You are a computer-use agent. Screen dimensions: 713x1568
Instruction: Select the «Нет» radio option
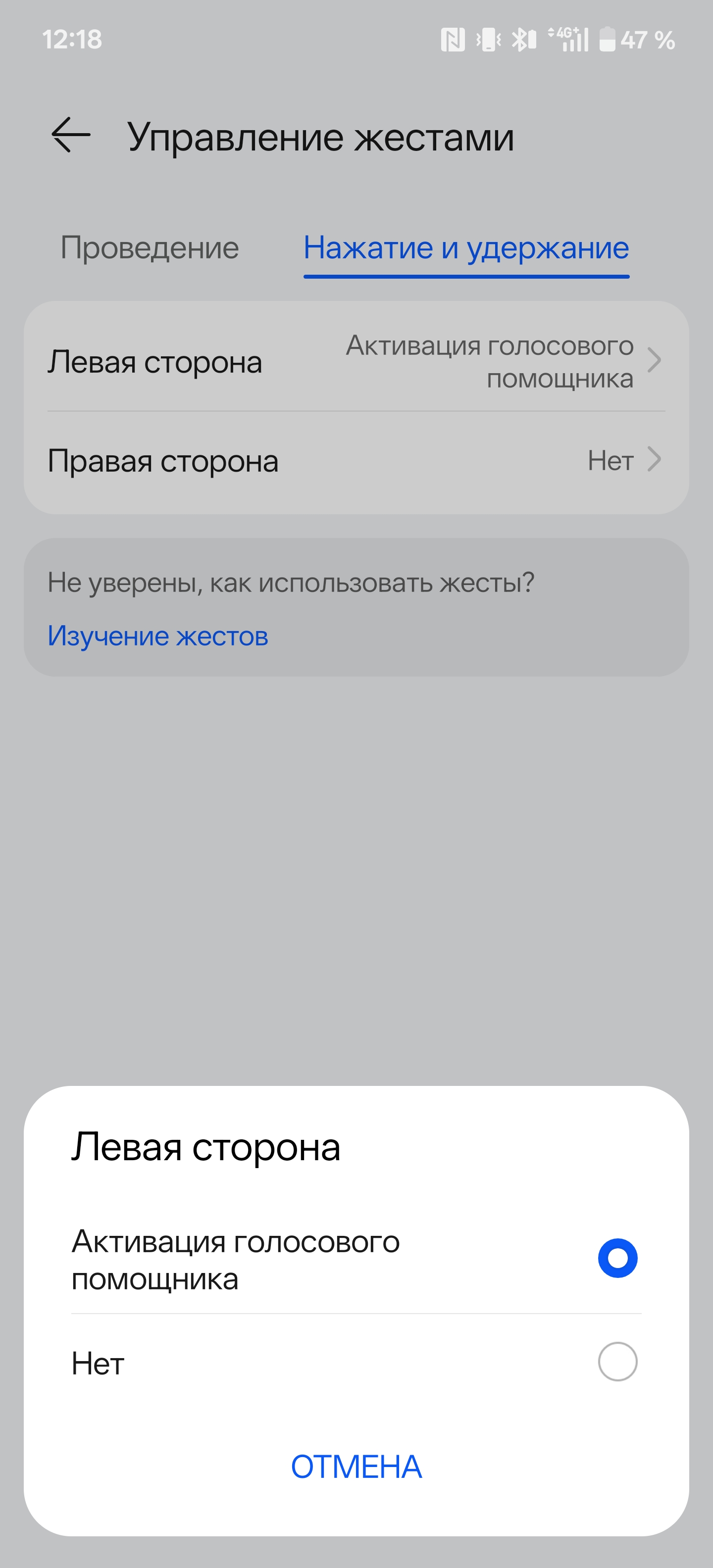coord(617,1362)
